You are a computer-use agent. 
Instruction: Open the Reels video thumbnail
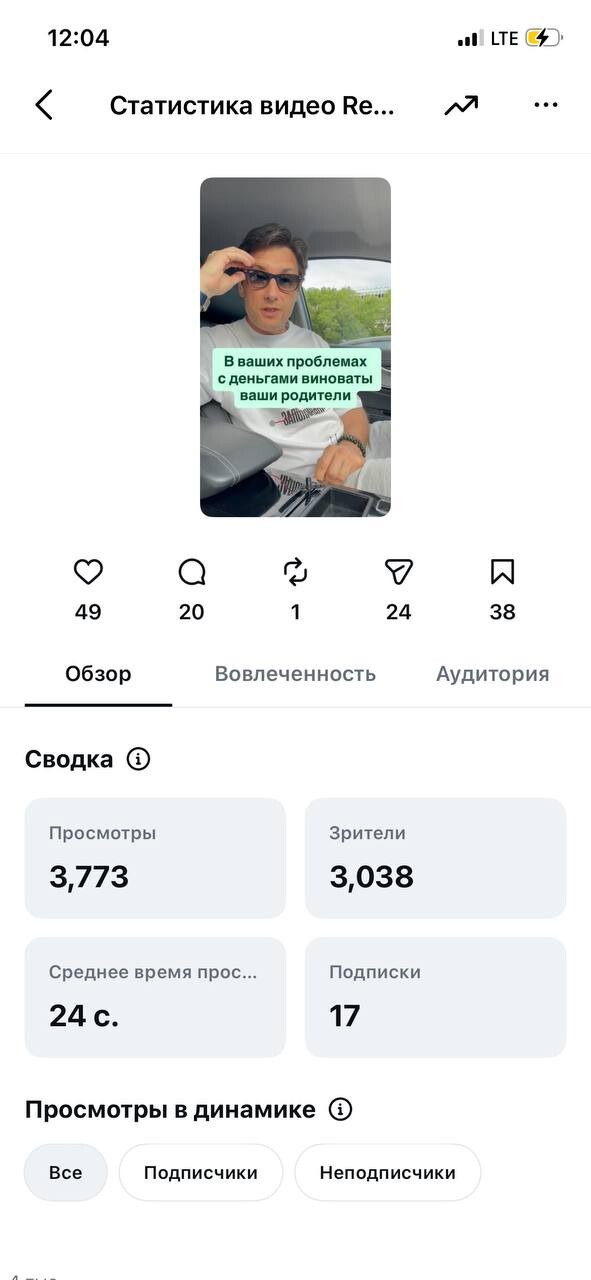pos(295,347)
